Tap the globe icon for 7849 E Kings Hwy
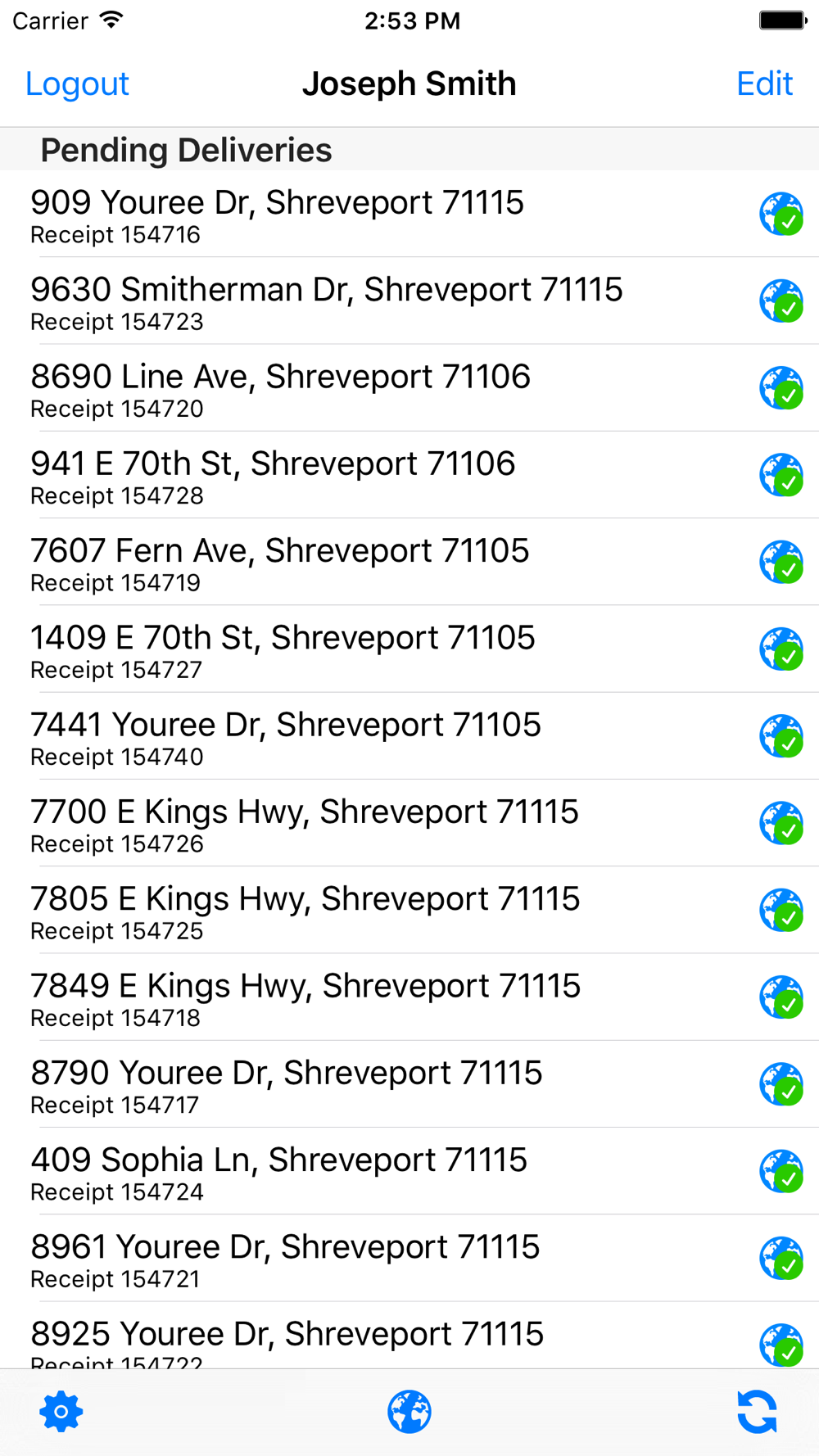The width and height of the screenshot is (819, 1456). point(781,997)
